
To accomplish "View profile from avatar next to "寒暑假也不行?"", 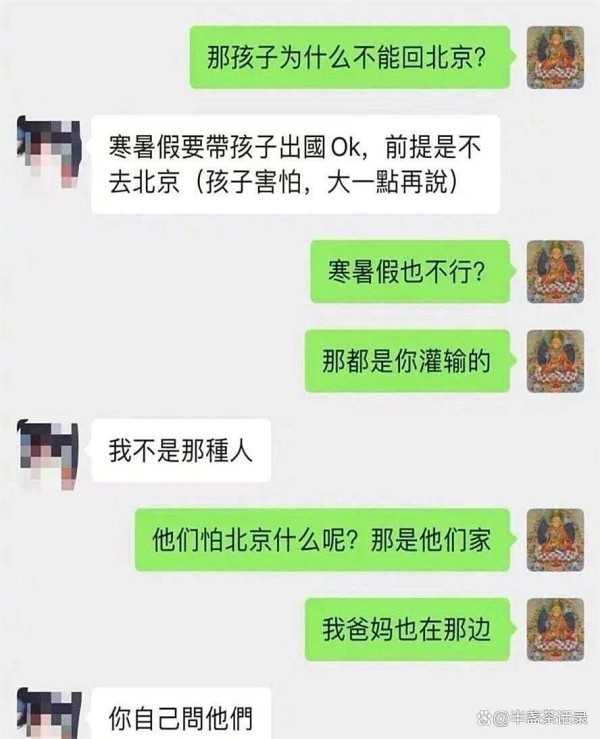I will [555, 271].
